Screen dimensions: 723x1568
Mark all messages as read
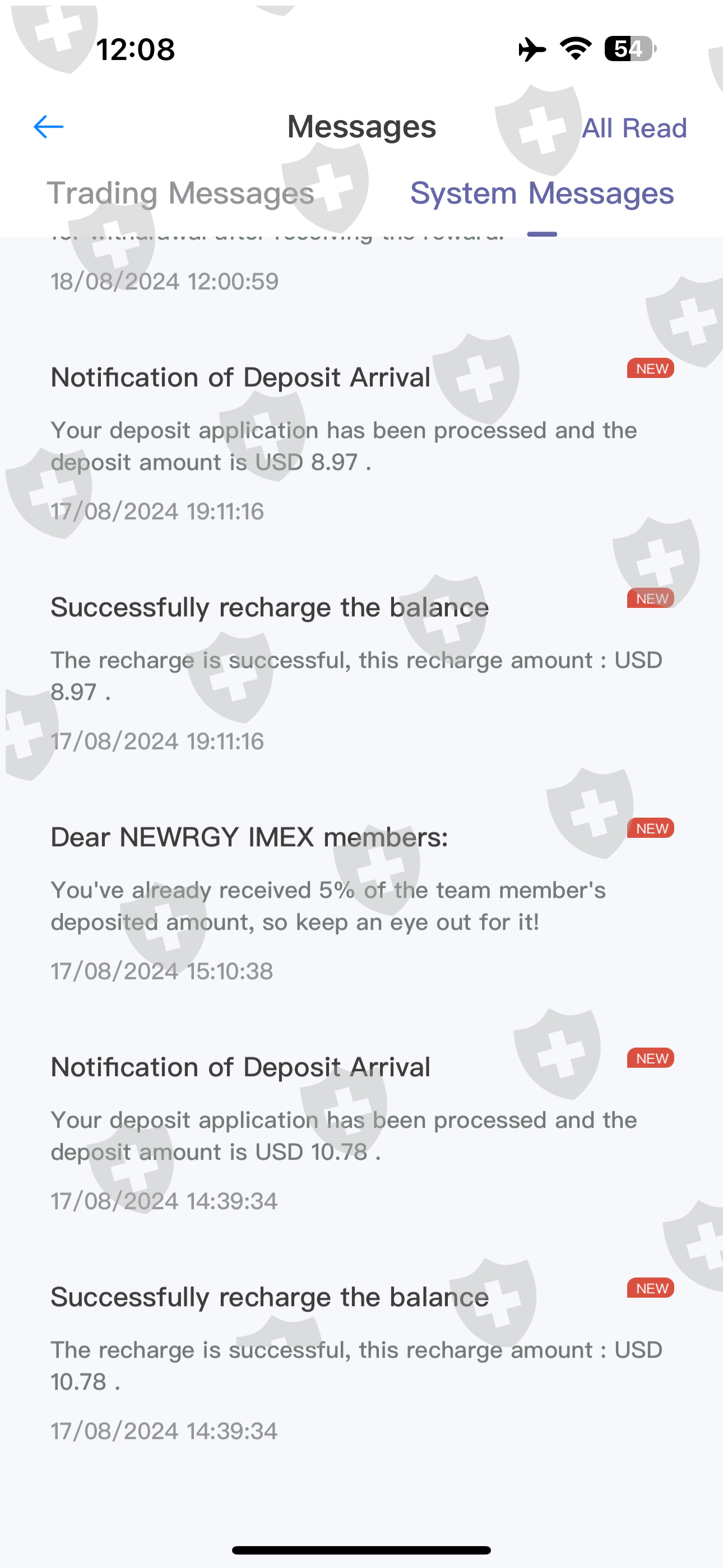pyautogui.click(x=633, y=128)
